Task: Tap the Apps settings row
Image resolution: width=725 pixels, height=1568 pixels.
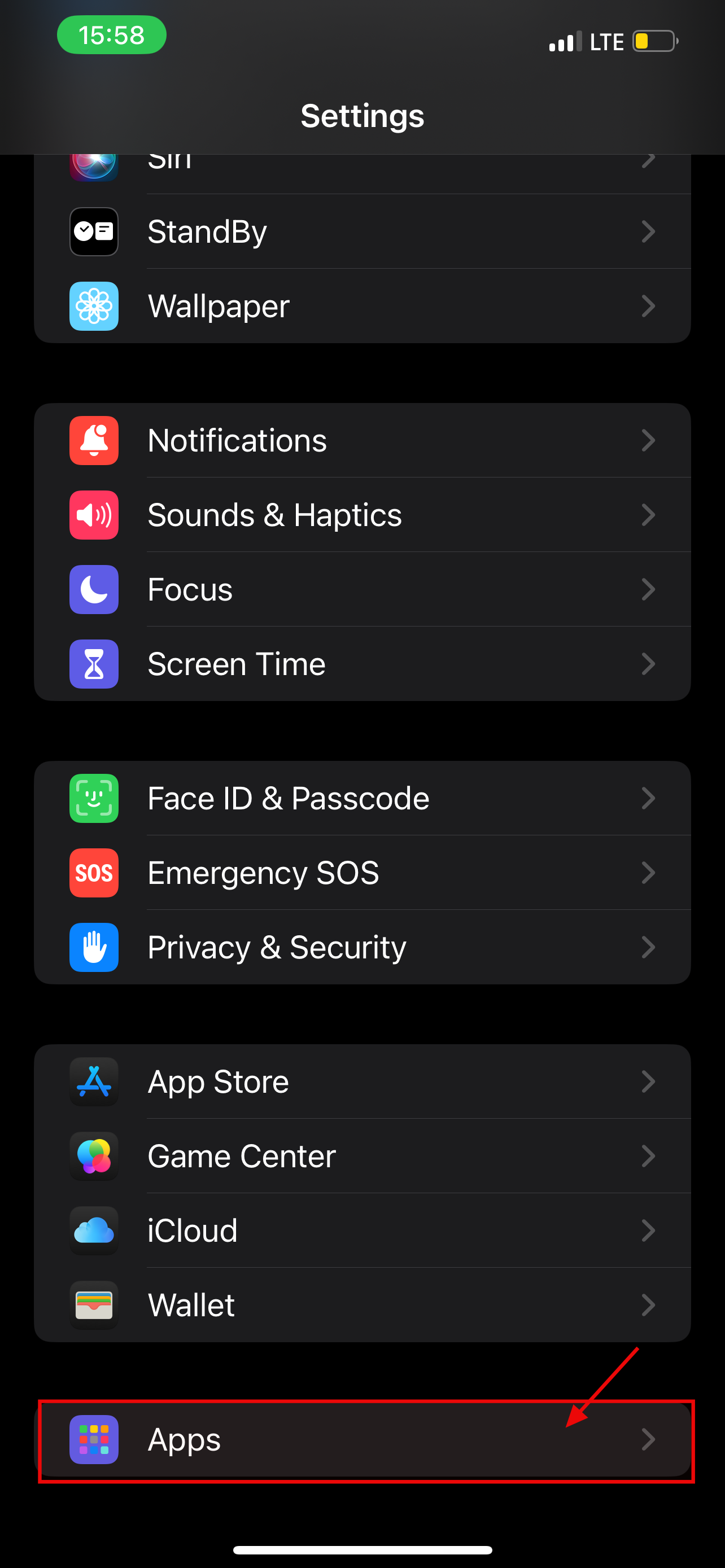Action: [x=361, y=1439]
